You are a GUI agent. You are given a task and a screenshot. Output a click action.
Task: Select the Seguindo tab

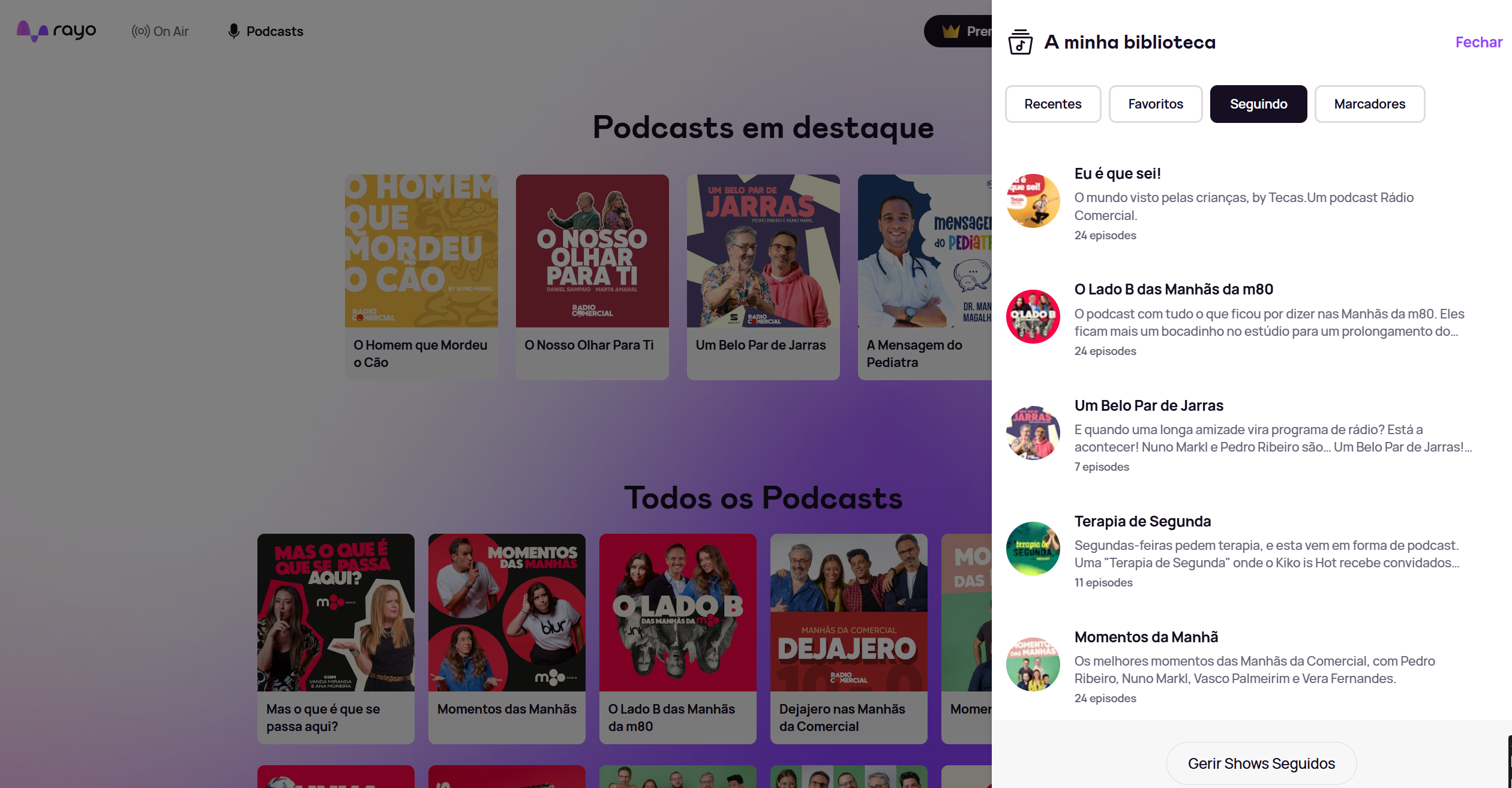pyautogui.click(x=1258, y=104)
